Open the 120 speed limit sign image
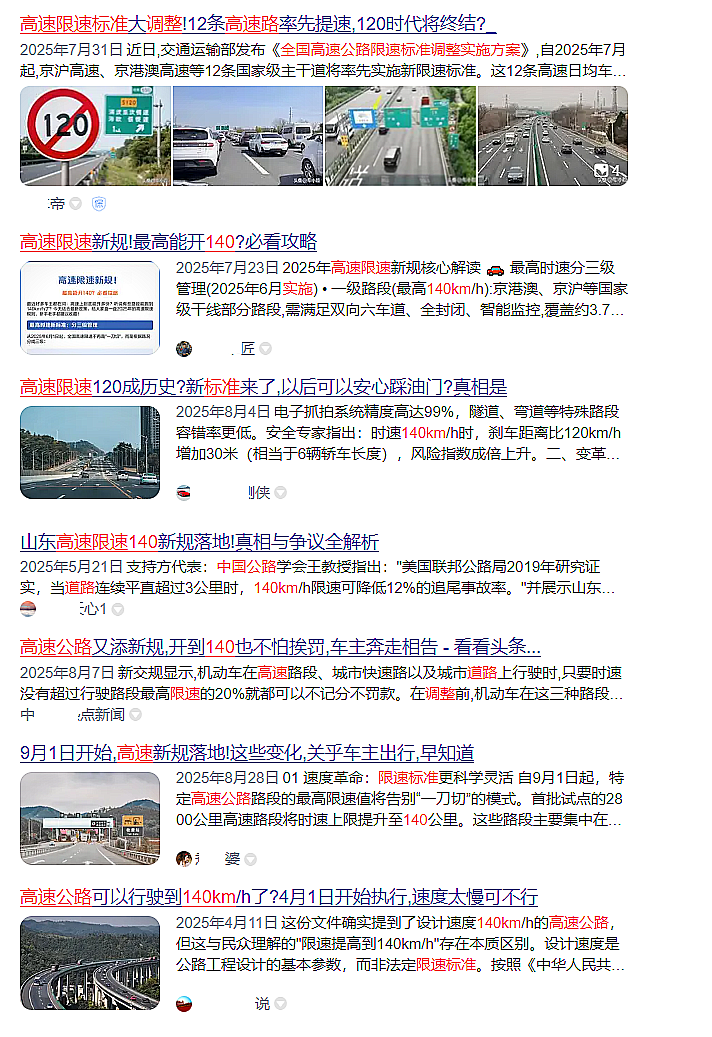 click(95, 136)
